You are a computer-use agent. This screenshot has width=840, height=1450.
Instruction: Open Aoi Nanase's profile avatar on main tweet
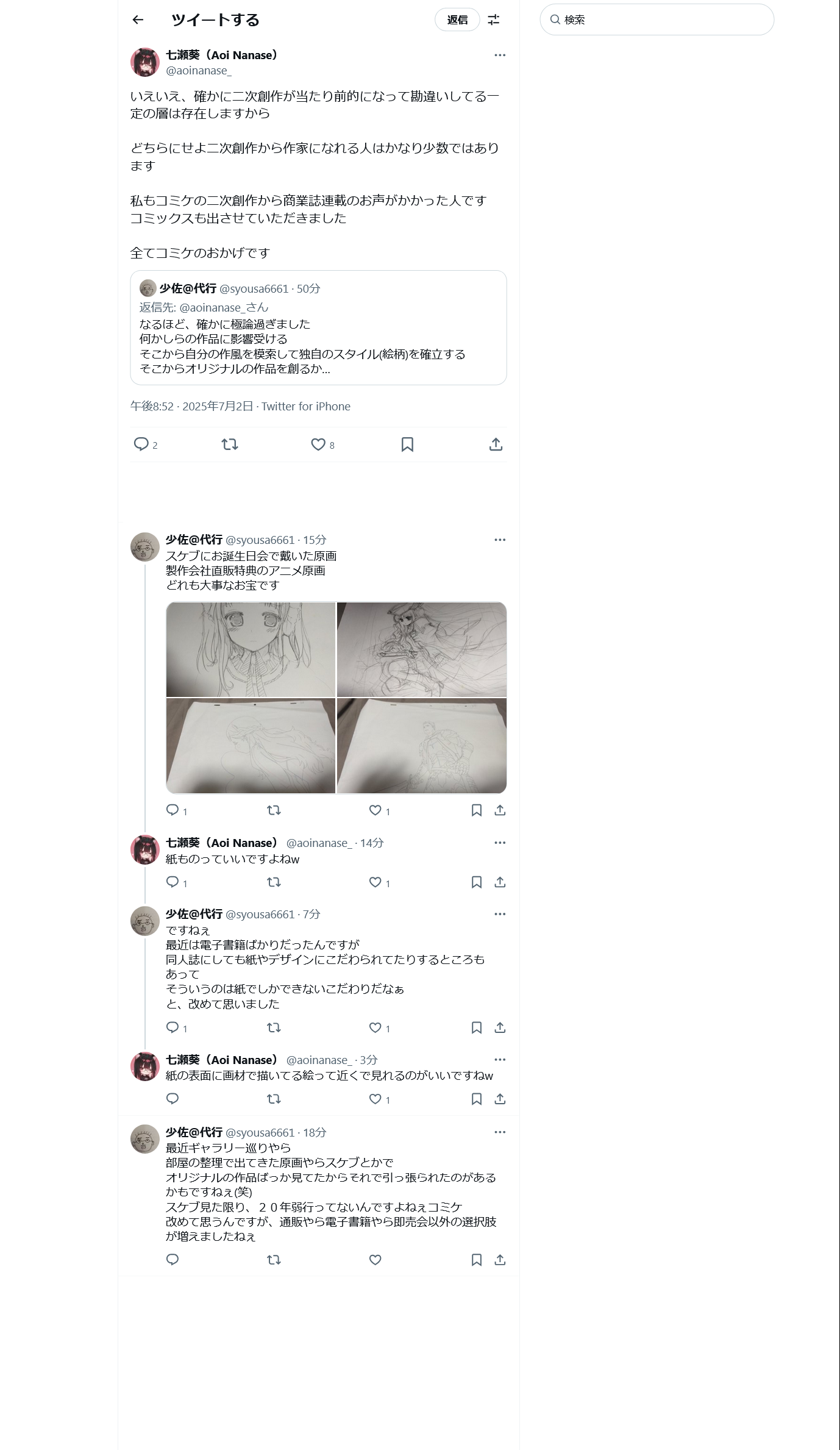(x=145, y=62)
